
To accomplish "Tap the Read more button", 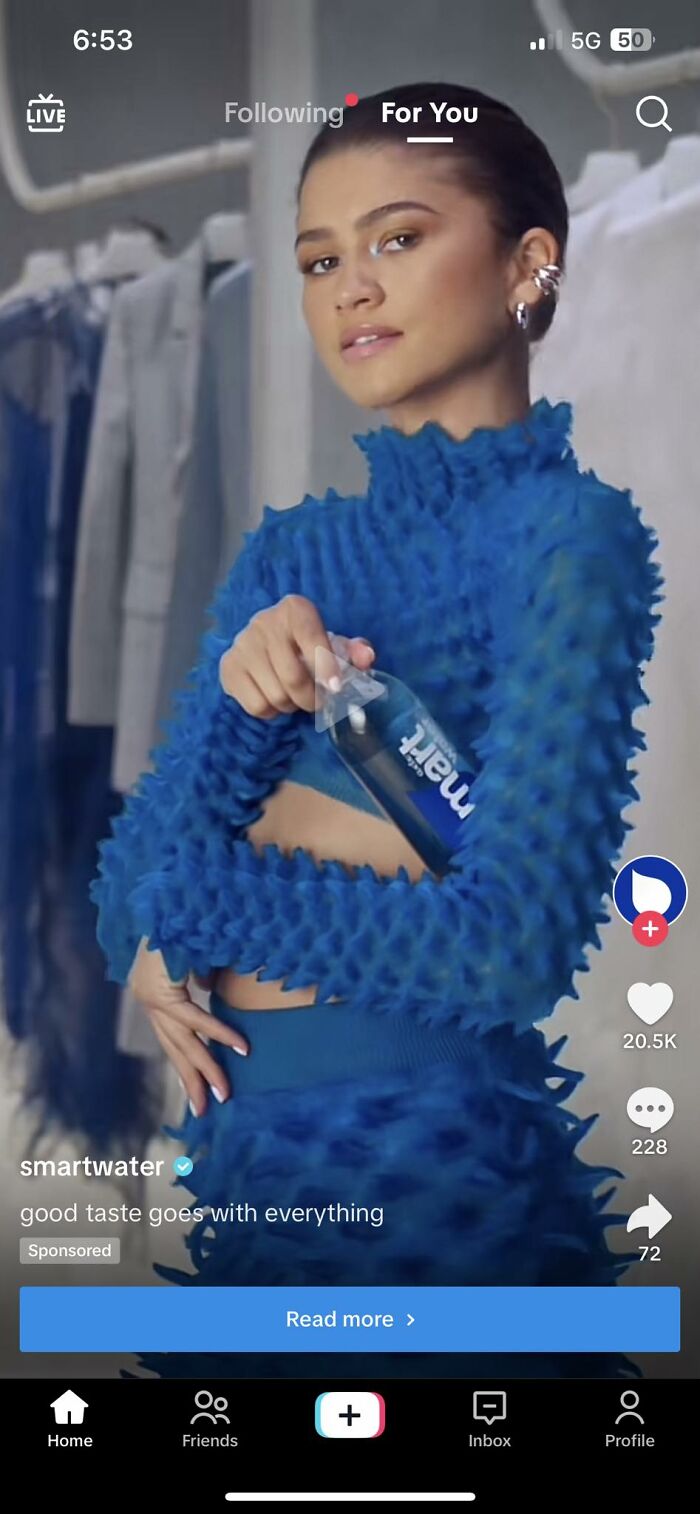I will (350, 1319).
